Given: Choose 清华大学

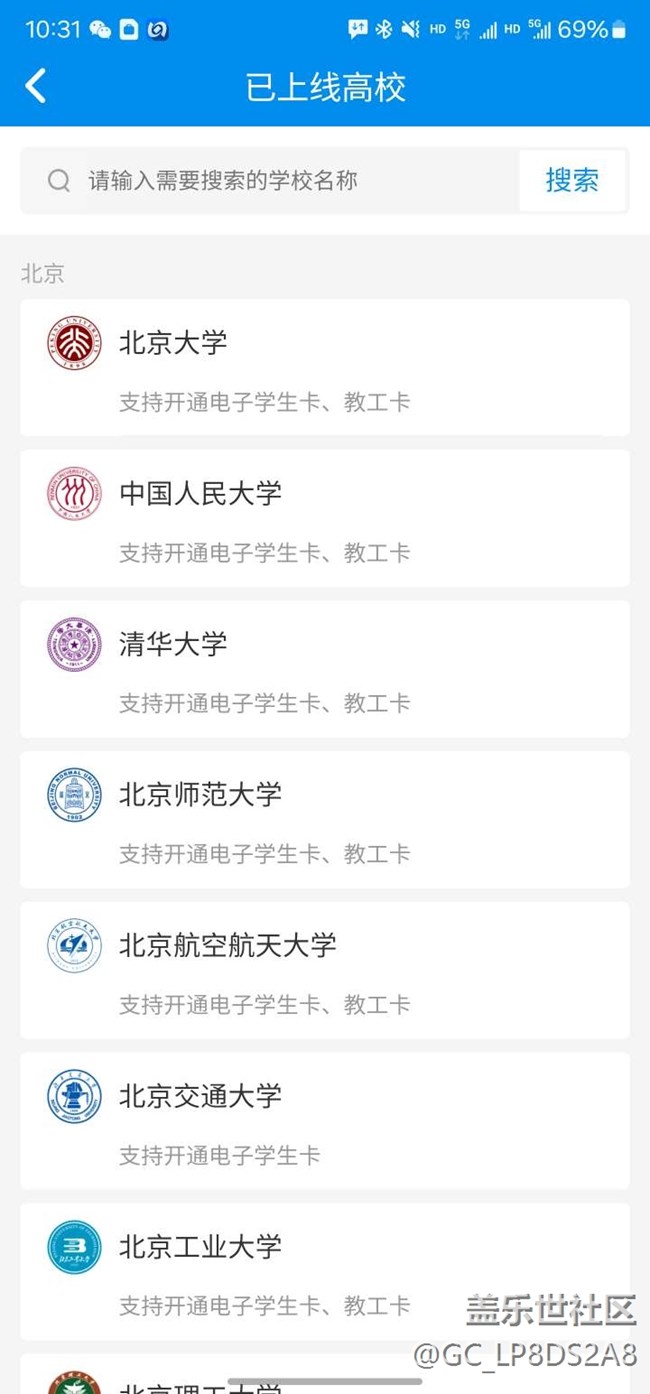Looking at the screenshot, I should pyautogui.click(x=324, y=669).
